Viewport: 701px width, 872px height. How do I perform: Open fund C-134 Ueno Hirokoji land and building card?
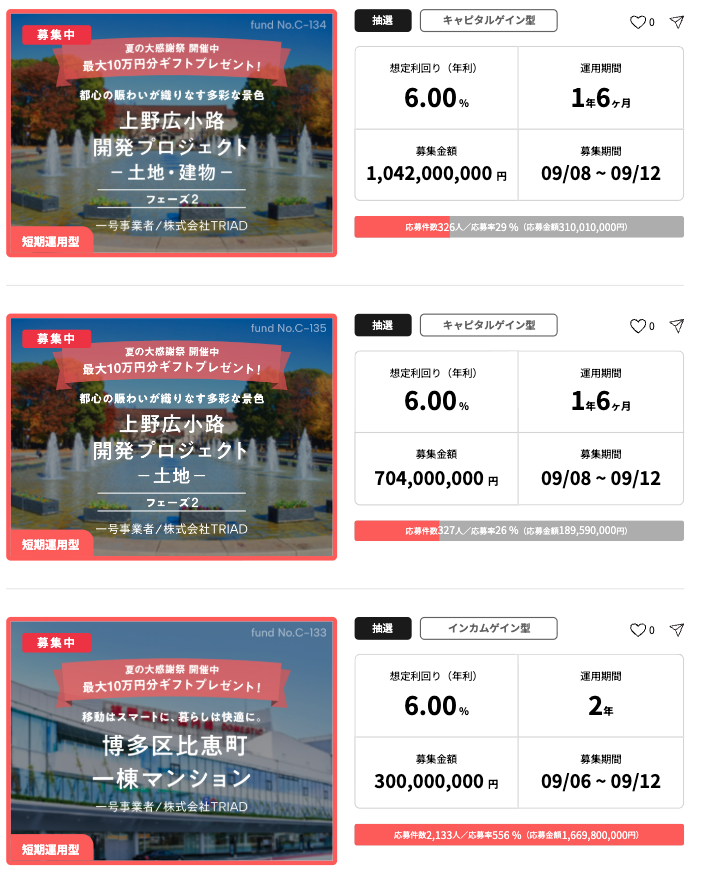pyautogui.click(x=172, y=134)
